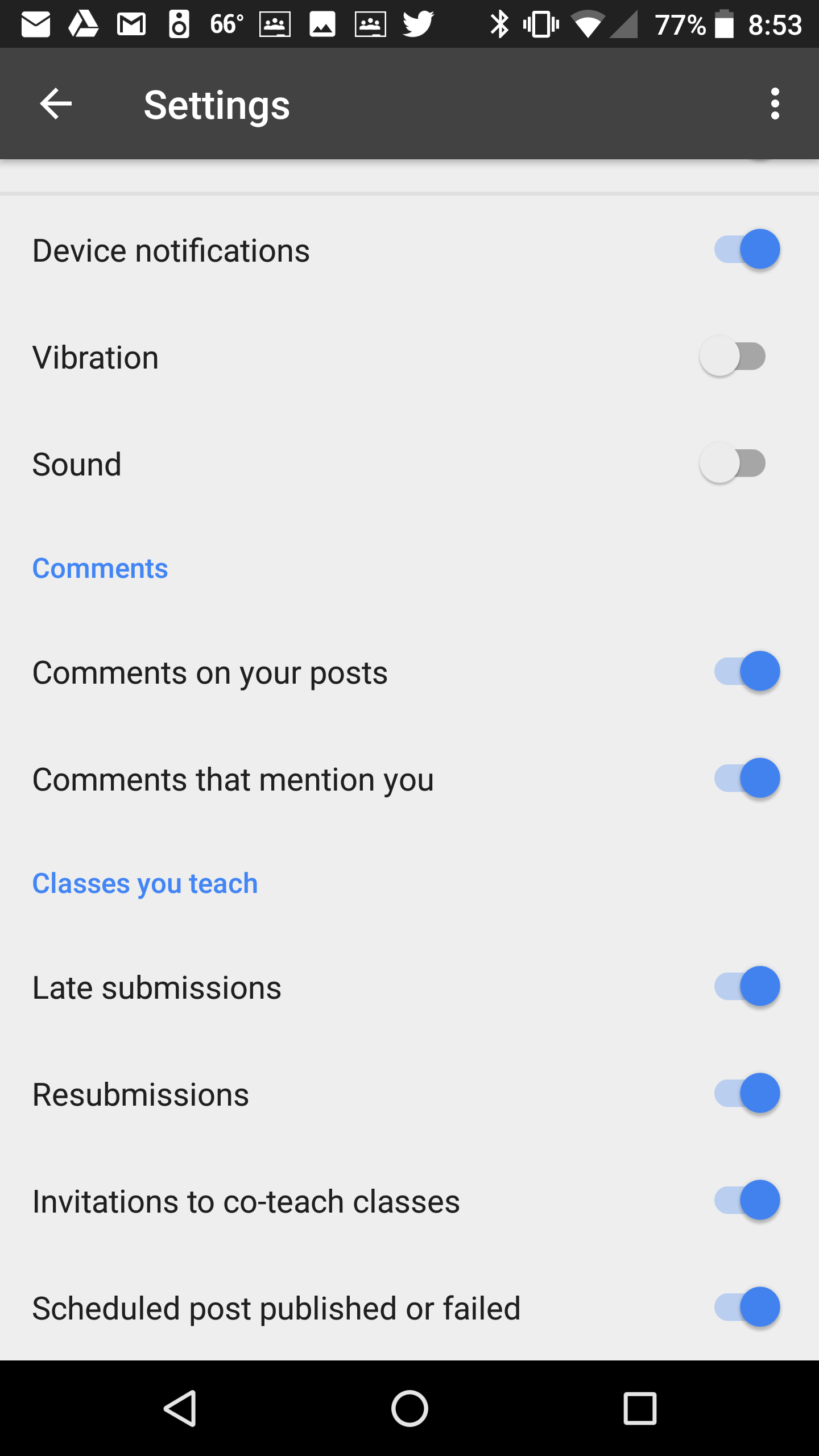Enable Vibration
Viewport: 819px width, 1456px height.
tap(733, 357)
